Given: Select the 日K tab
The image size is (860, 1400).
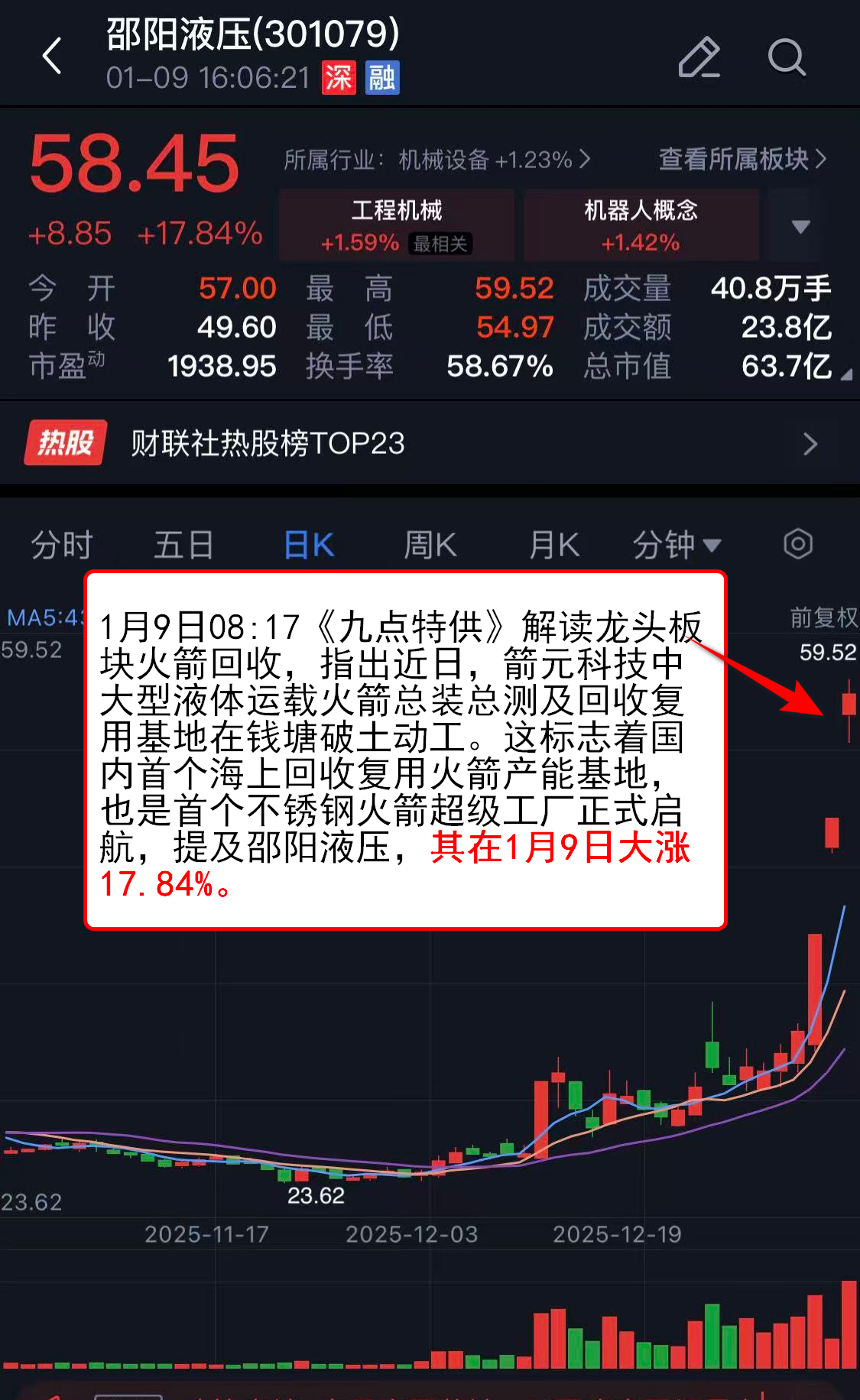Looking at the screenshot, I should (308, 545).
